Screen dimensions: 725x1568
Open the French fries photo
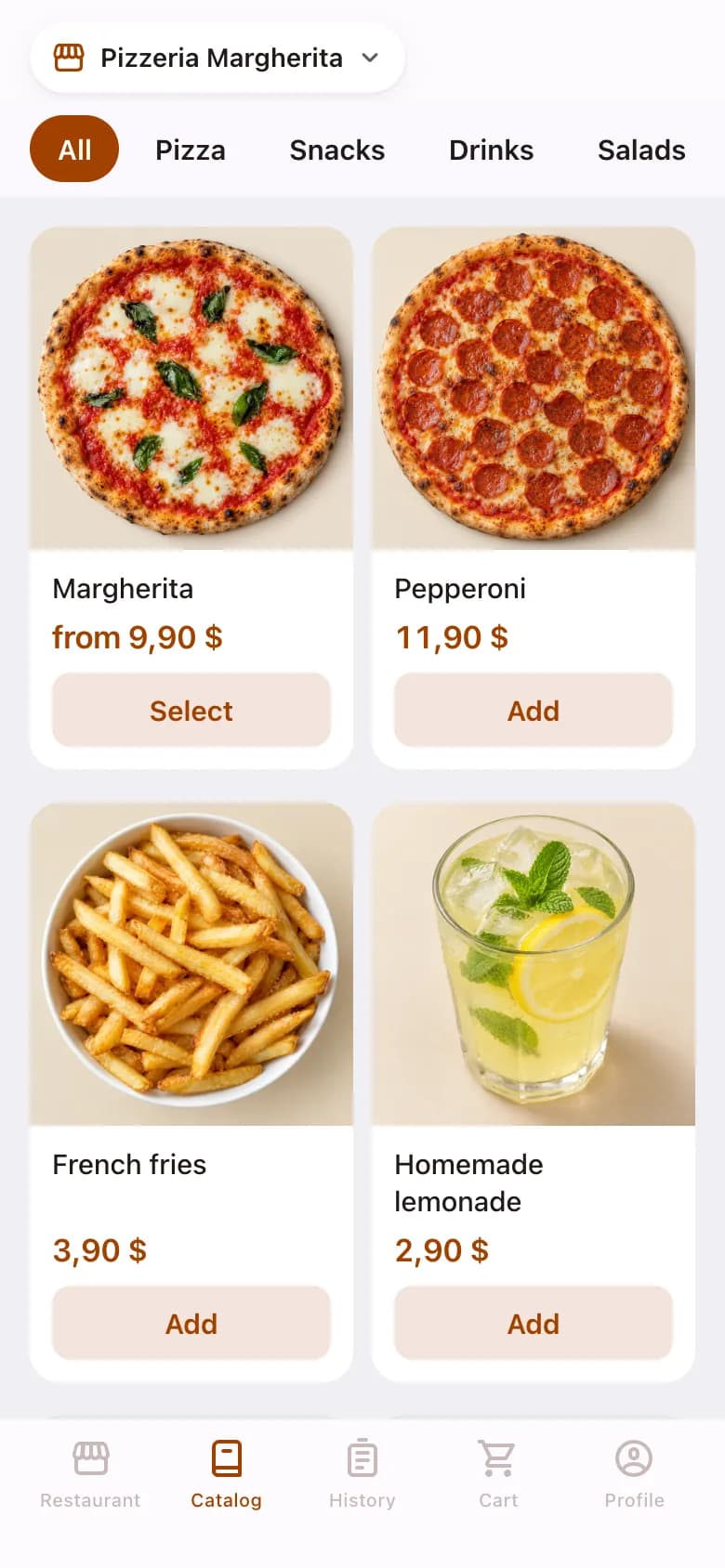point(191,964)
